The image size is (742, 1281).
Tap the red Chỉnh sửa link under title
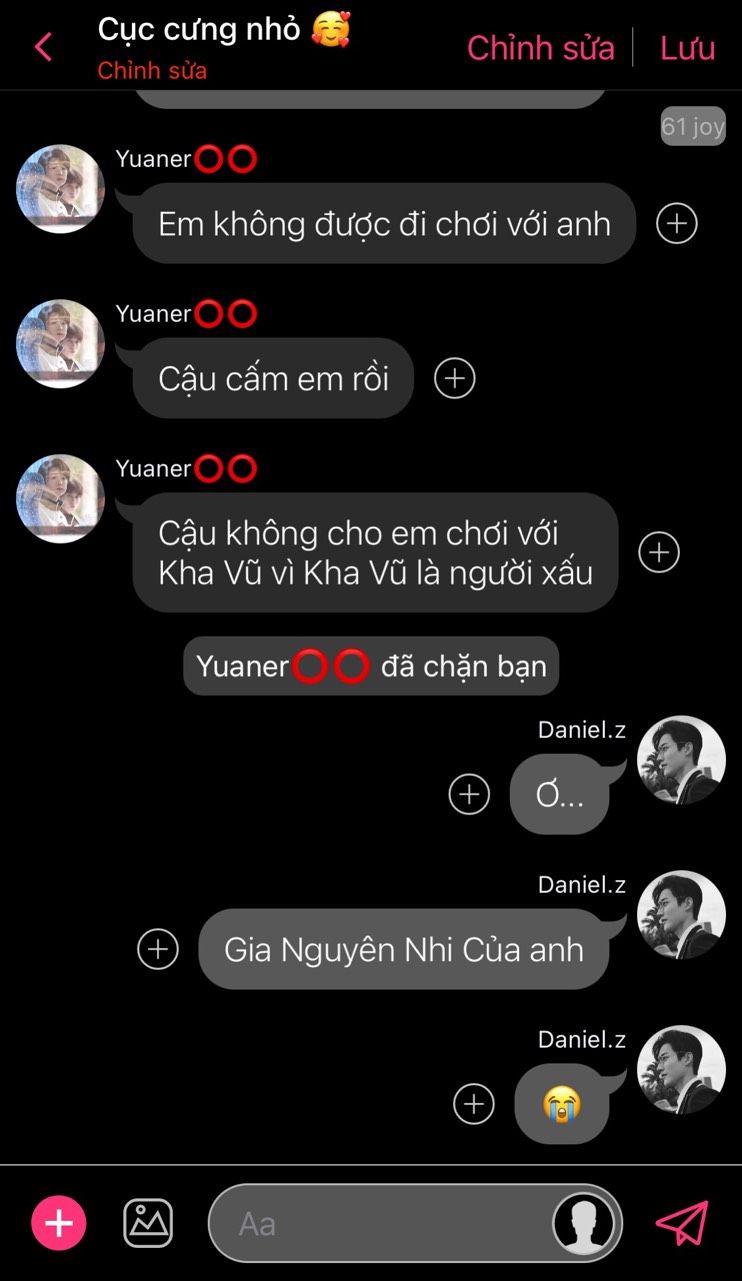tap(152, 71)
